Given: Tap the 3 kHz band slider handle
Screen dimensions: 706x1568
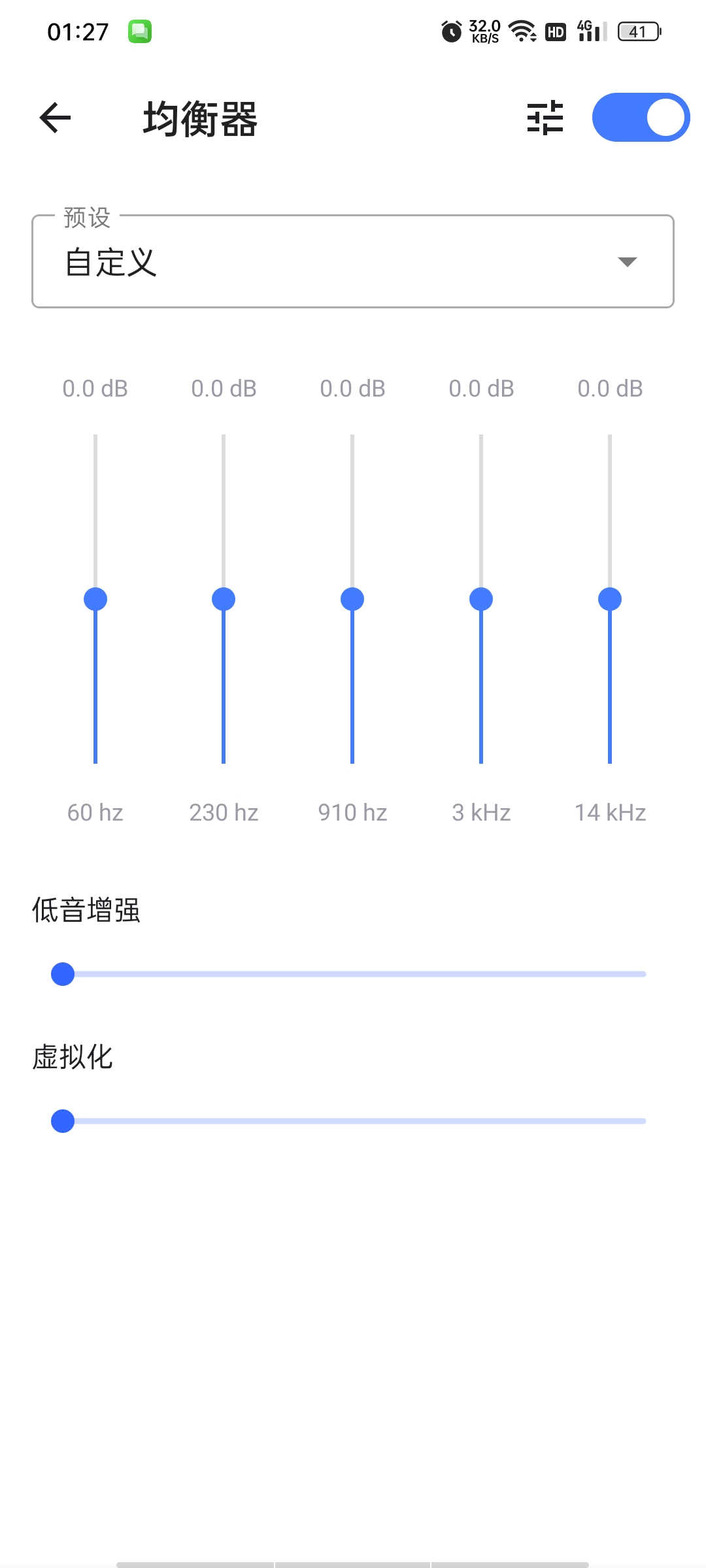Looking at the screenshot, I should point(481,599).
